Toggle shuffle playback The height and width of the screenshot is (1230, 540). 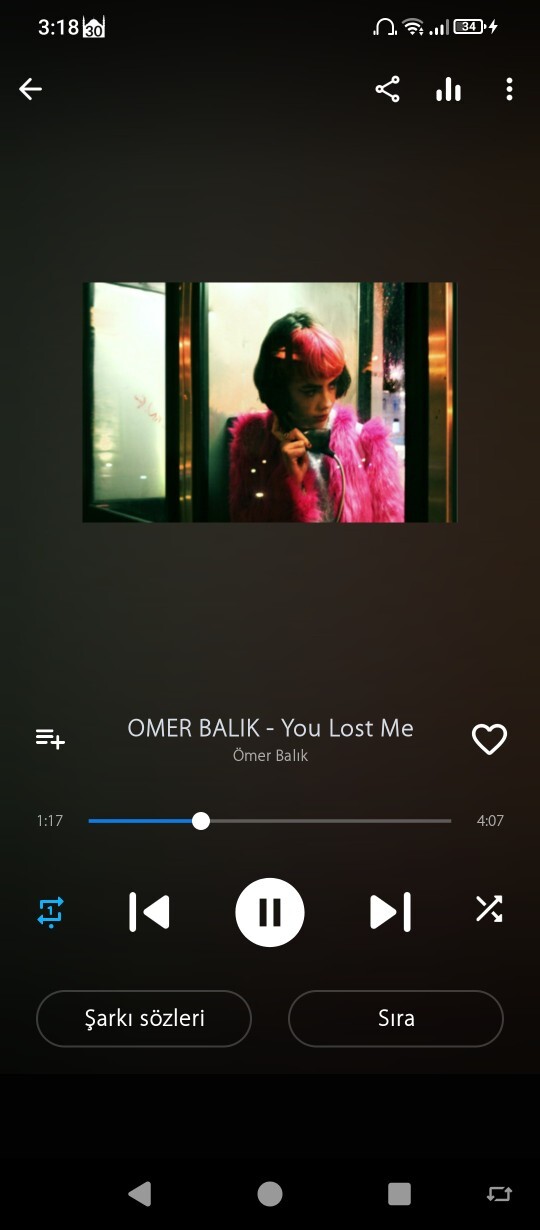(x=489, y=909)
